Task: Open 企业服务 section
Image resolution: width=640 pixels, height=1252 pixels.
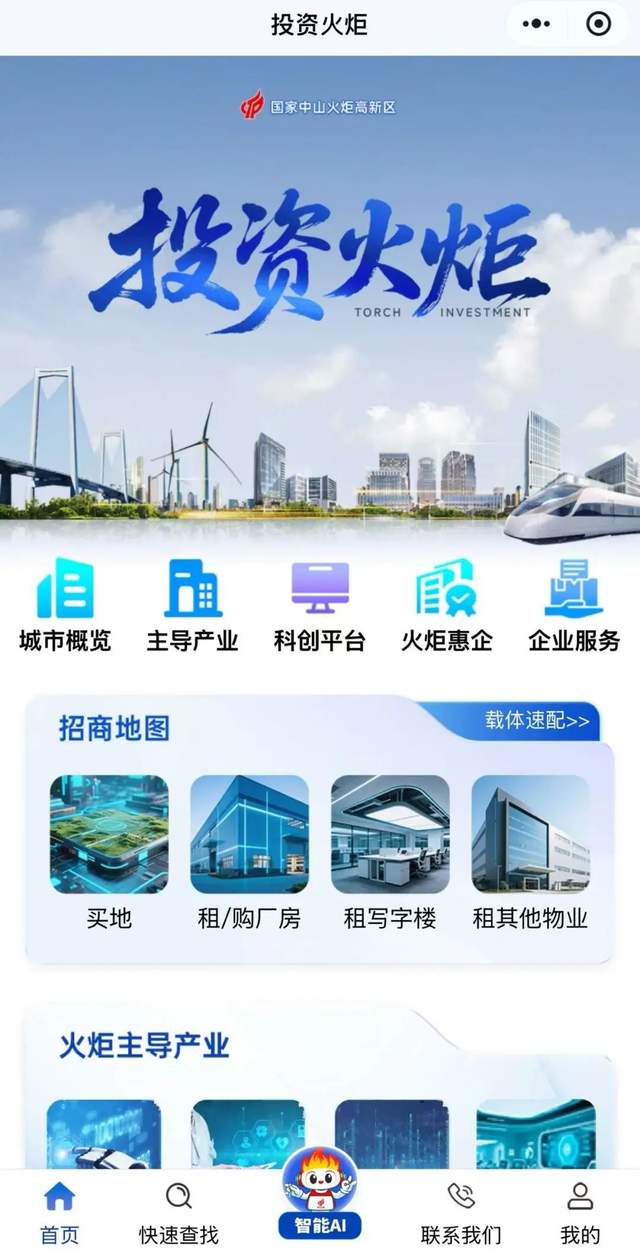Action: click(574, 606)
